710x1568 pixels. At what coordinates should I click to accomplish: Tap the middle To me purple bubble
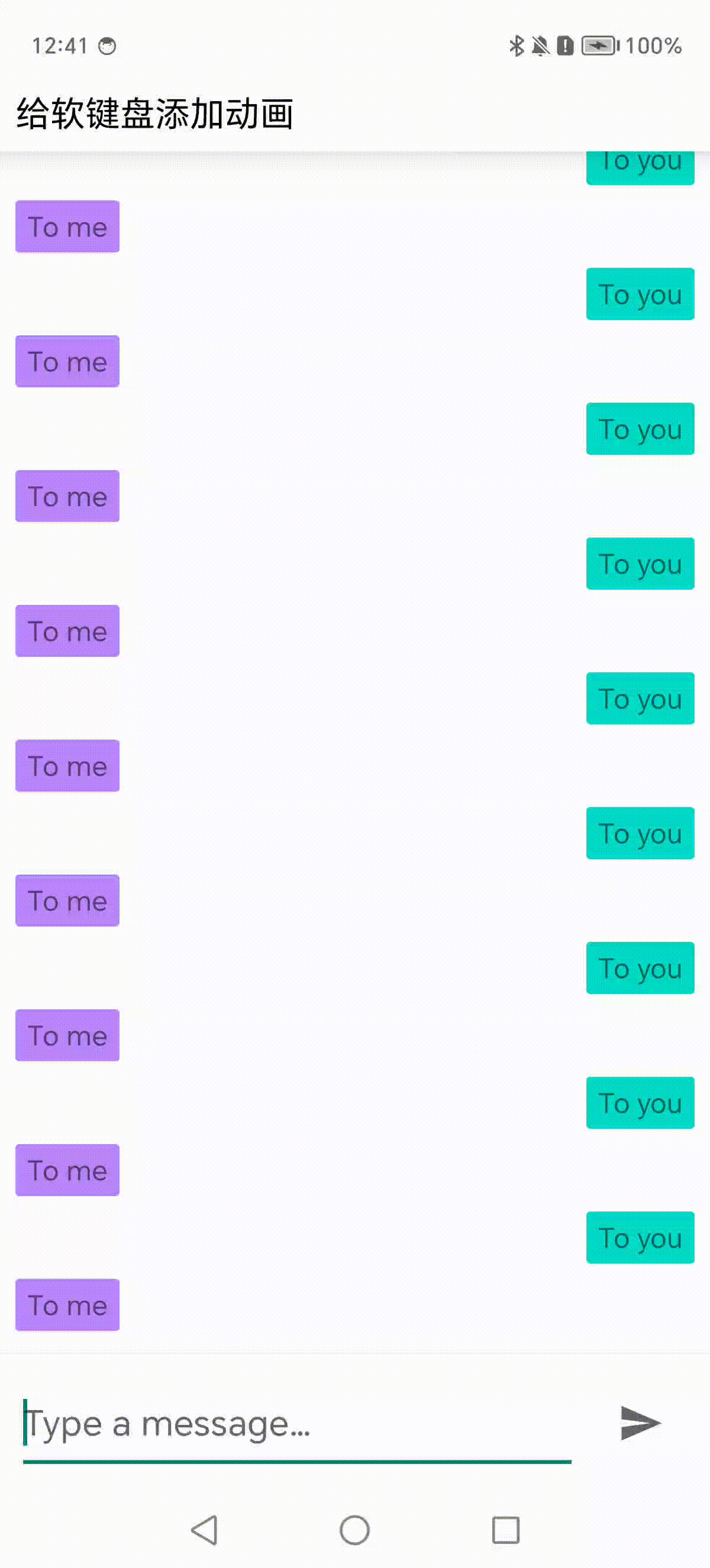coord(67,766)
